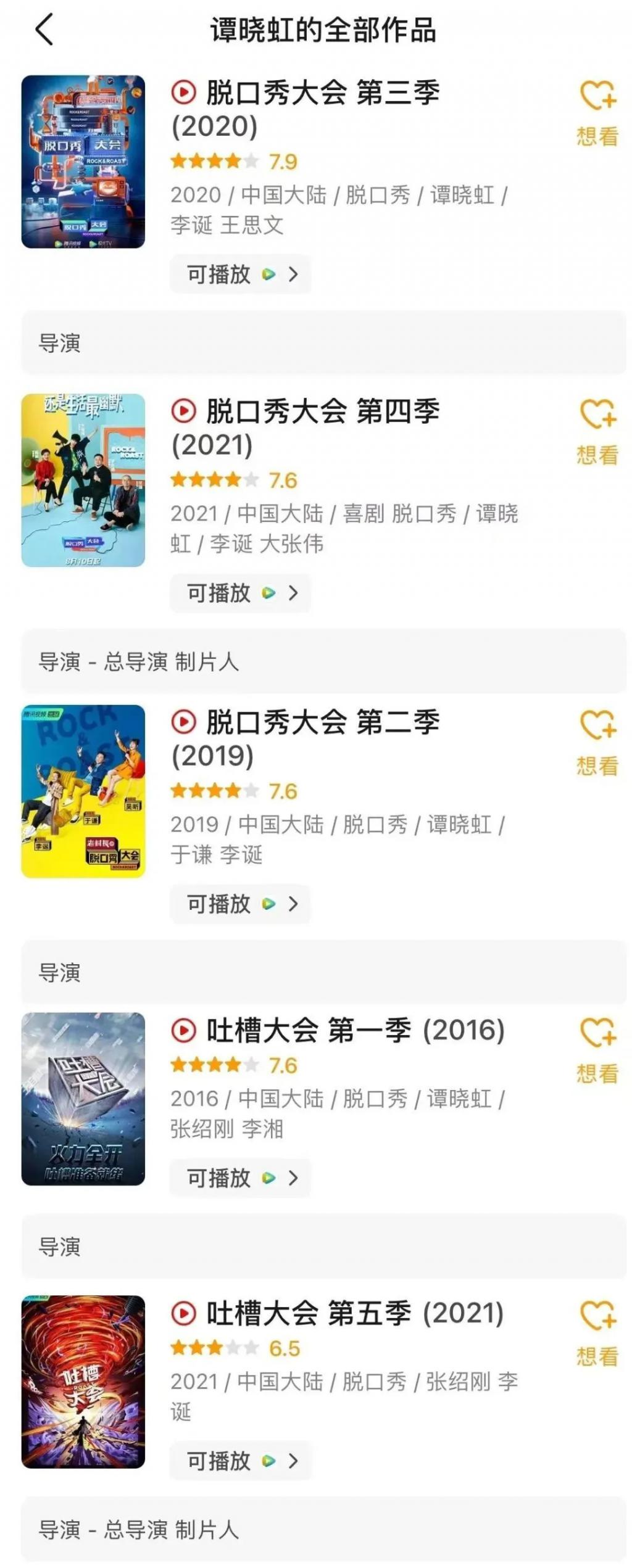
Task: Open the 吐槽大会 第一季 (2016) poster
Action: (83, 1099)
